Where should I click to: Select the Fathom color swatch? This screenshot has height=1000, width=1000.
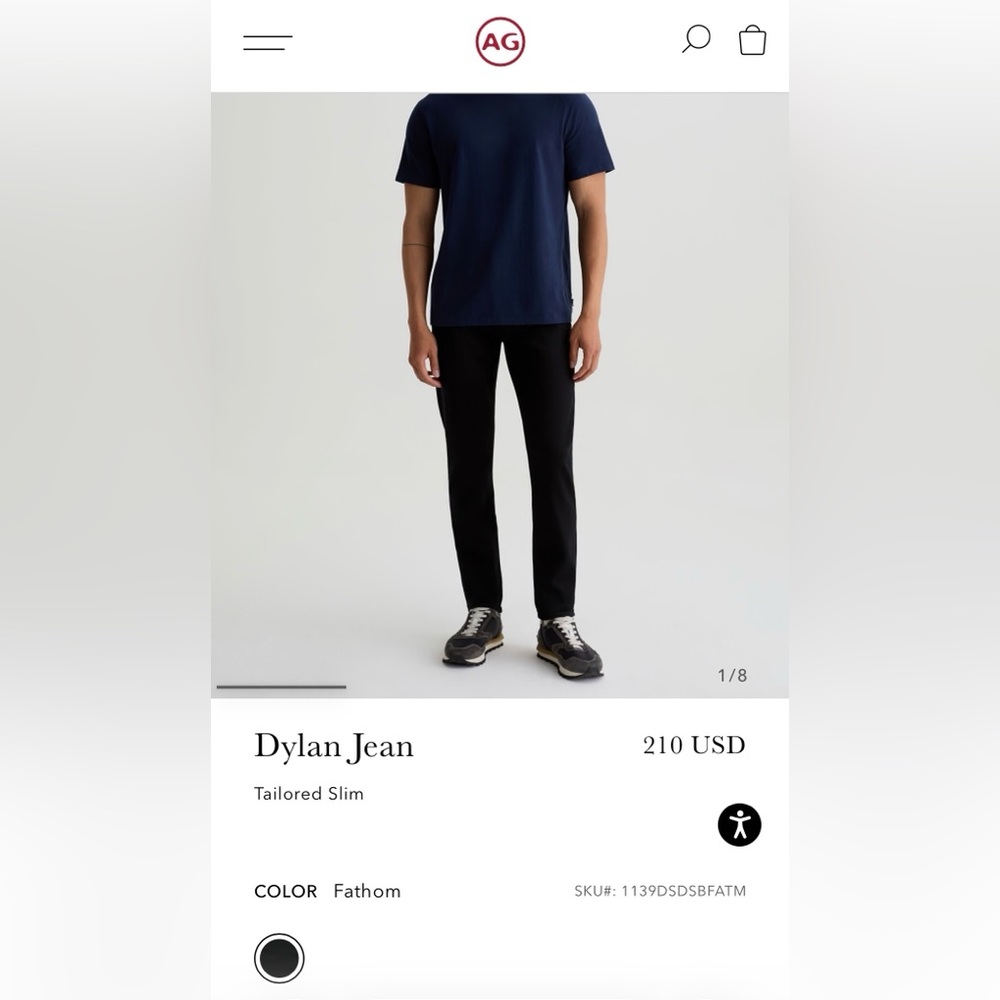click(x=279, y=958)
